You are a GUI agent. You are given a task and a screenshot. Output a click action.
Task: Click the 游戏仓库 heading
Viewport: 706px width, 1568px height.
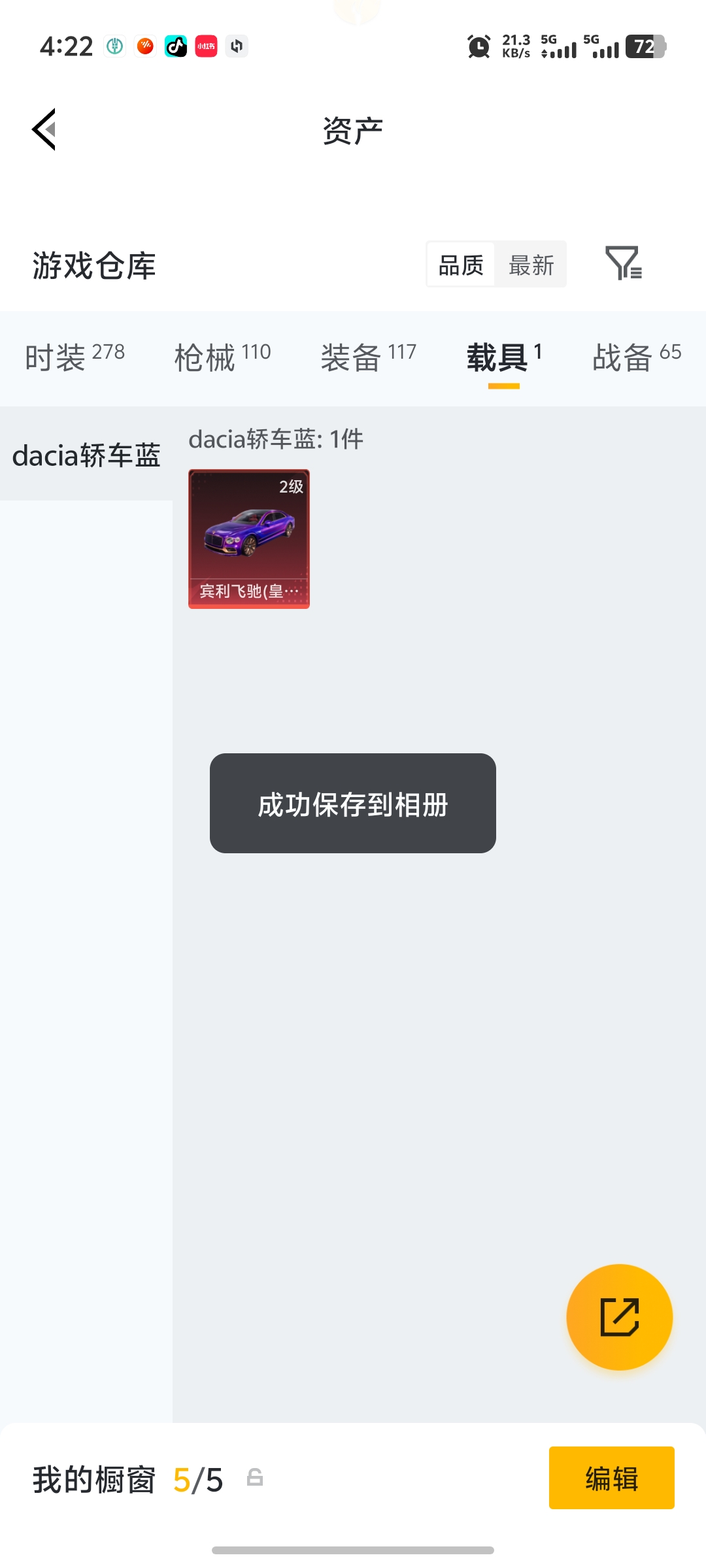93,267
